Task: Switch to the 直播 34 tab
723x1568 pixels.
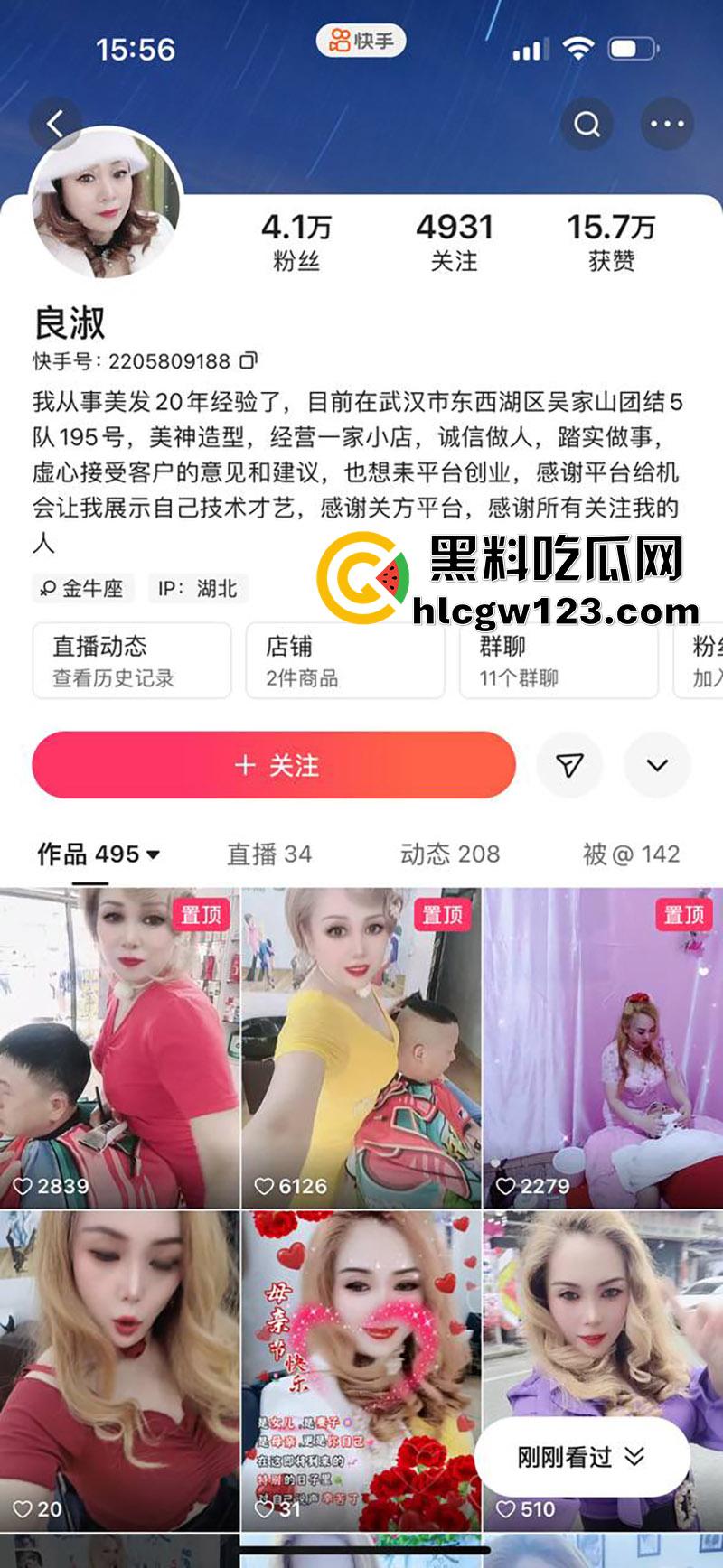Action: click(269, 854)
